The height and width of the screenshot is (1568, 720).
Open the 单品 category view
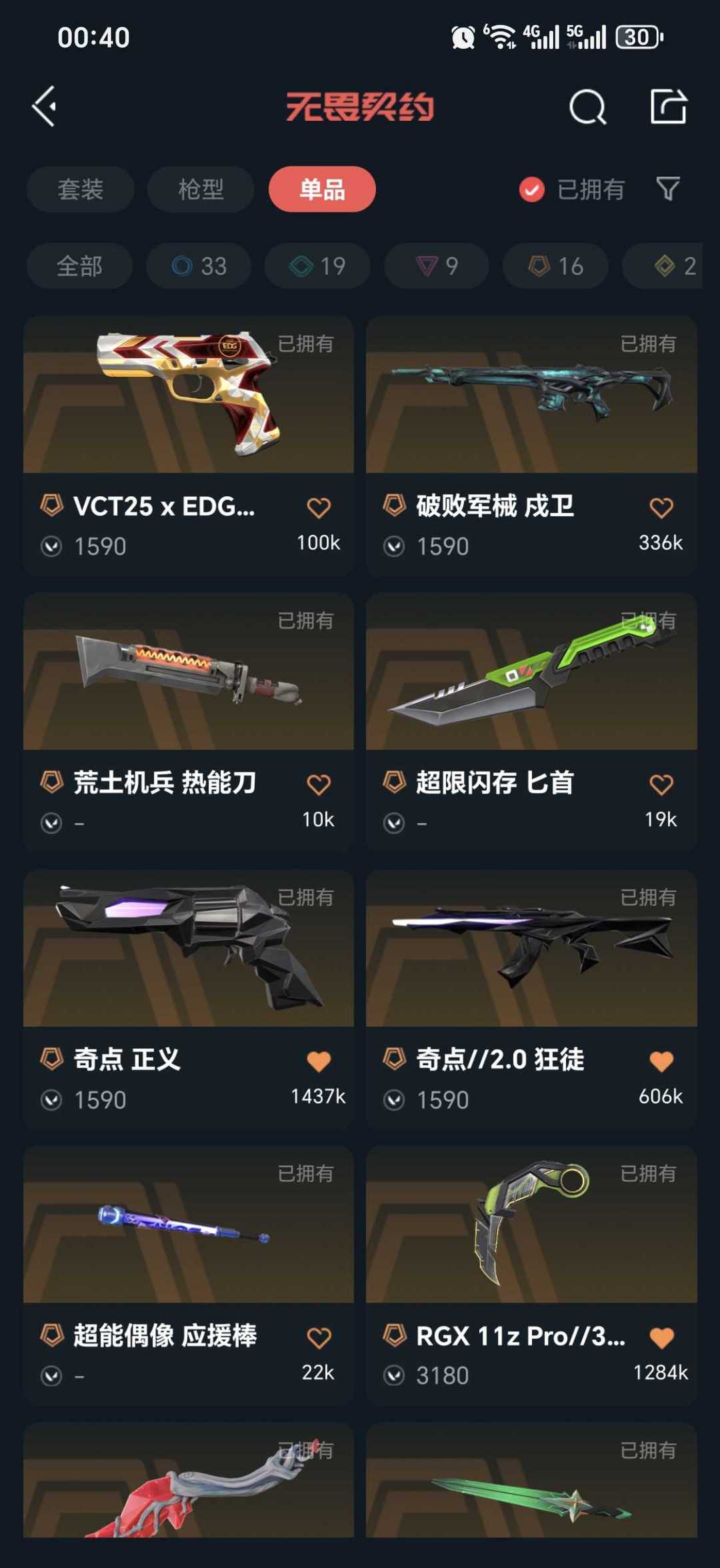[x=323, y=189]
